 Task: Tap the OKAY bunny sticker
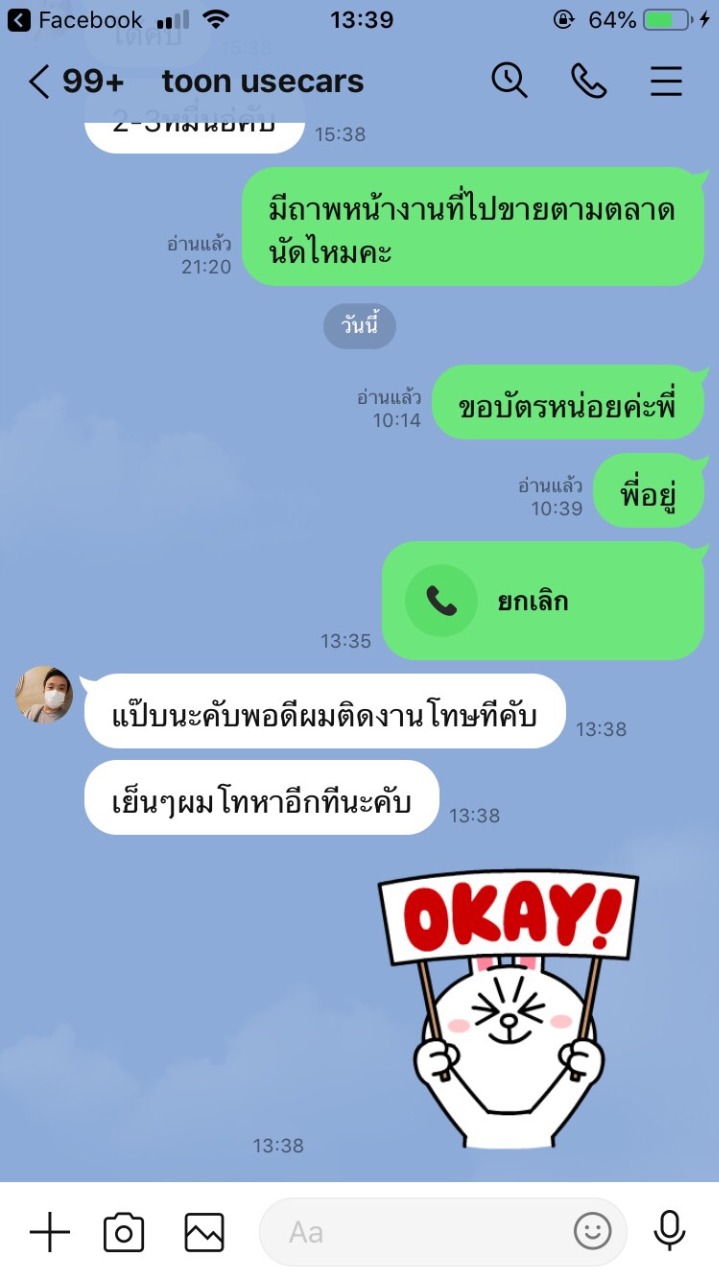[507, 1009]
